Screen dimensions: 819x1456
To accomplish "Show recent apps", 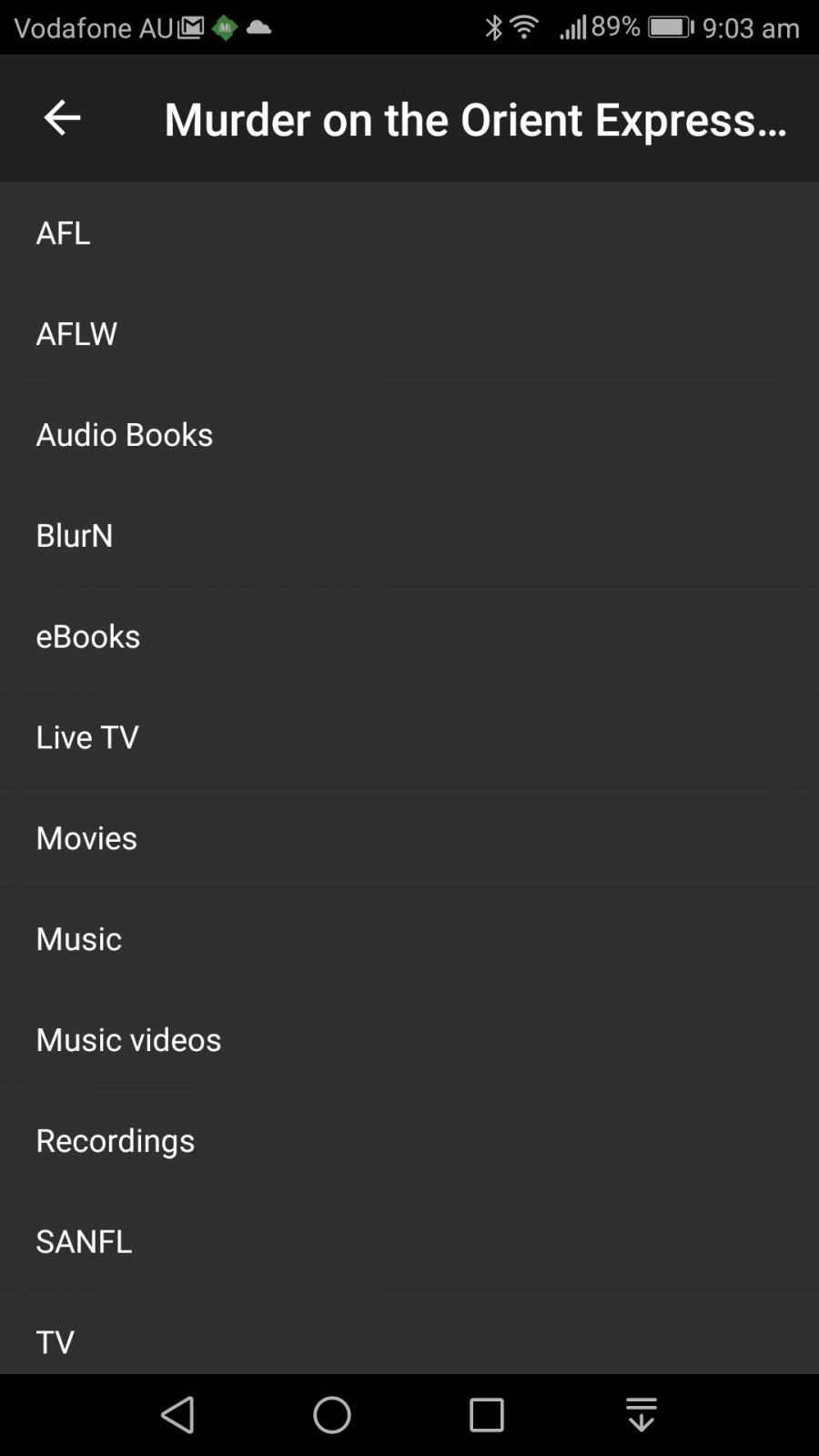I will (x=487, y=1415).
